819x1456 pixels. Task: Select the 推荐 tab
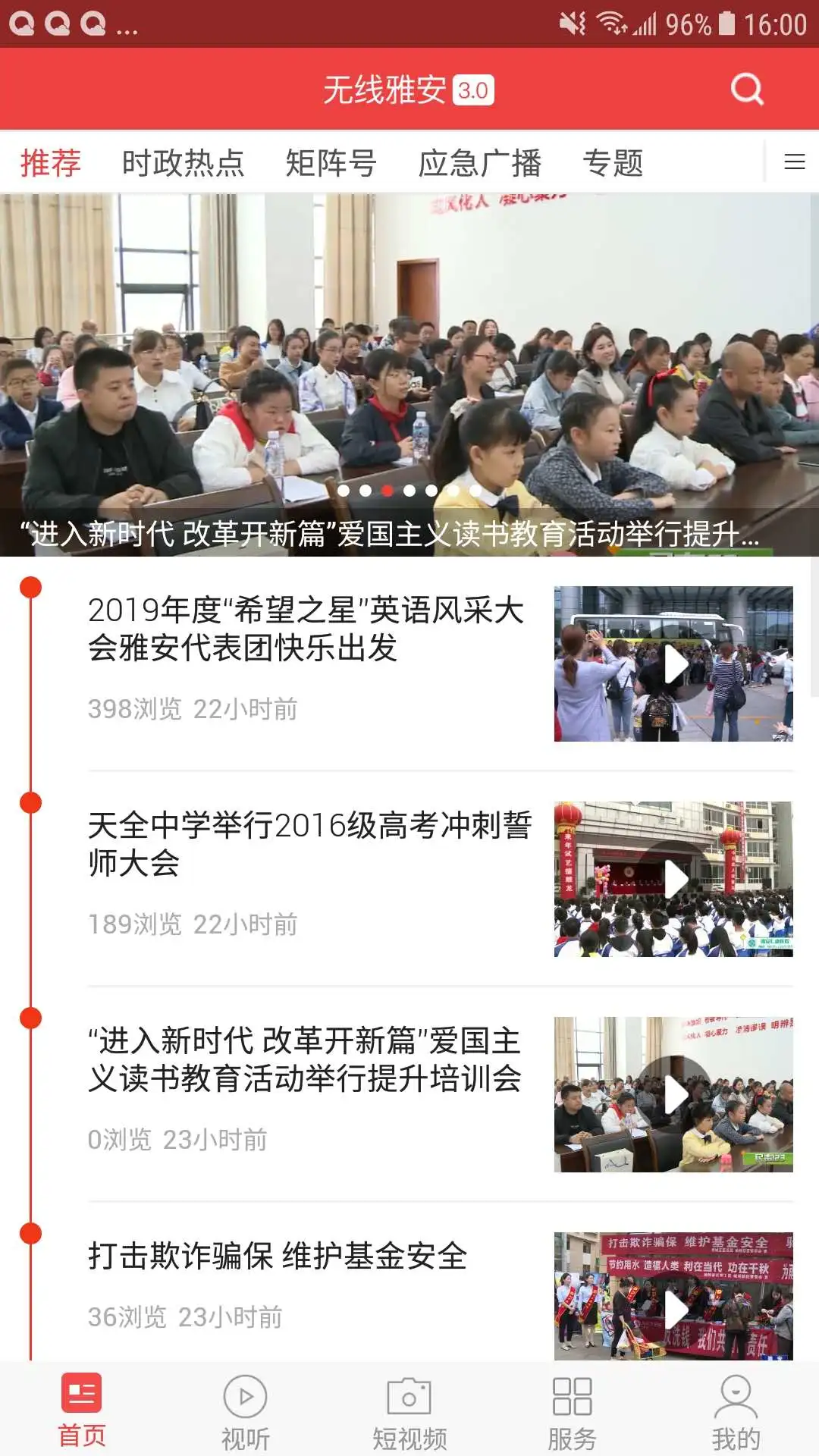(50, 163)
